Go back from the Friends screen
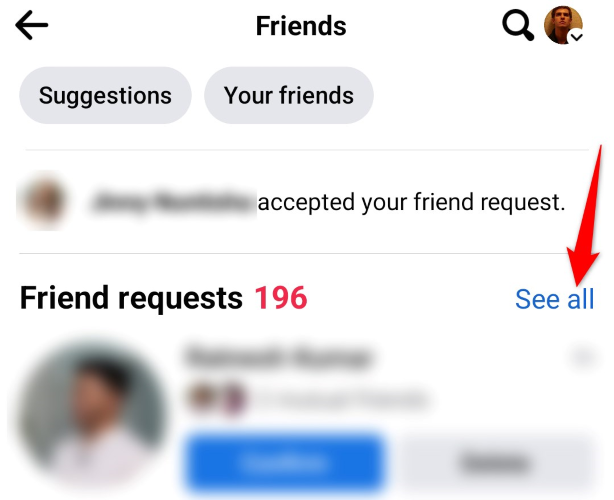 32,25
